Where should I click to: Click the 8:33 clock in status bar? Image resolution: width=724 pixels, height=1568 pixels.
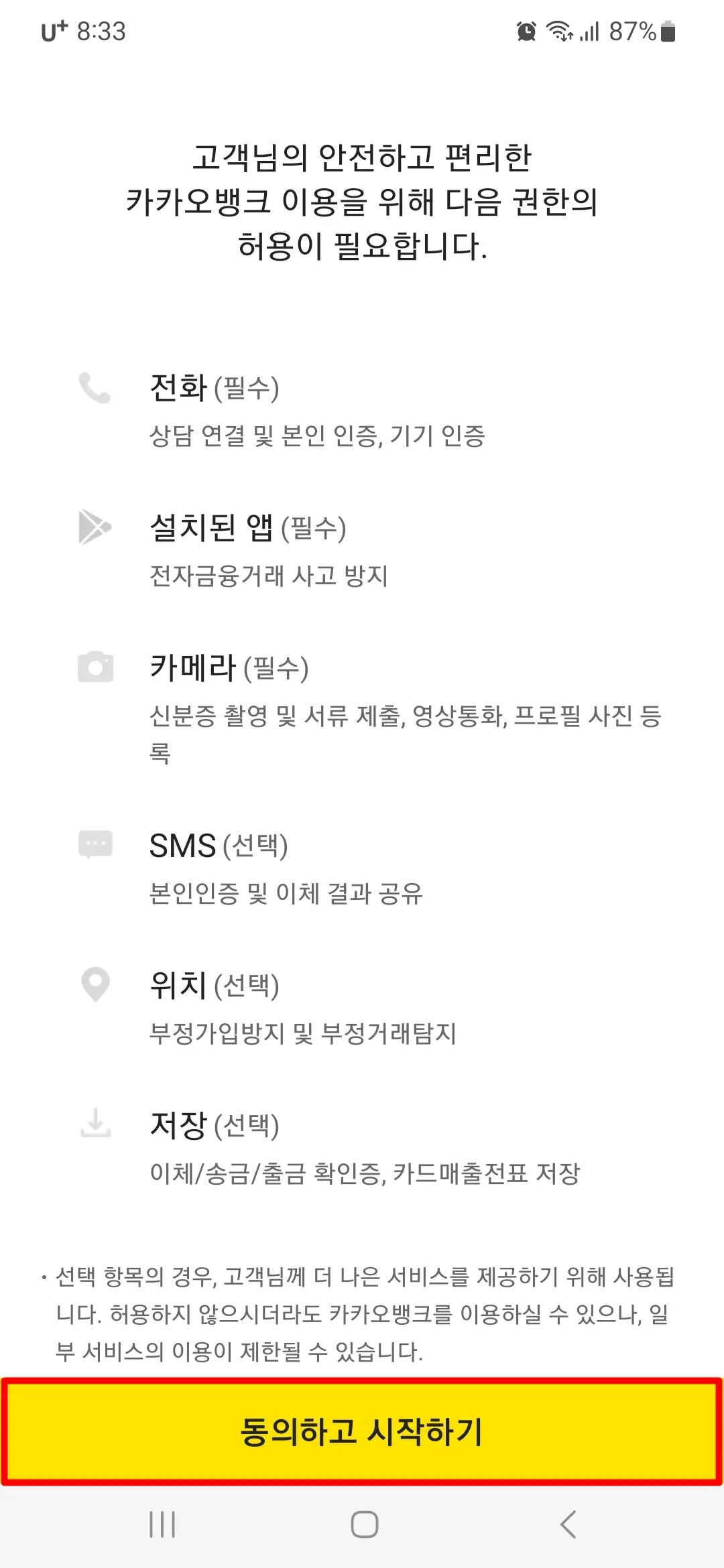pyautogui.click(x=101, y=30)
